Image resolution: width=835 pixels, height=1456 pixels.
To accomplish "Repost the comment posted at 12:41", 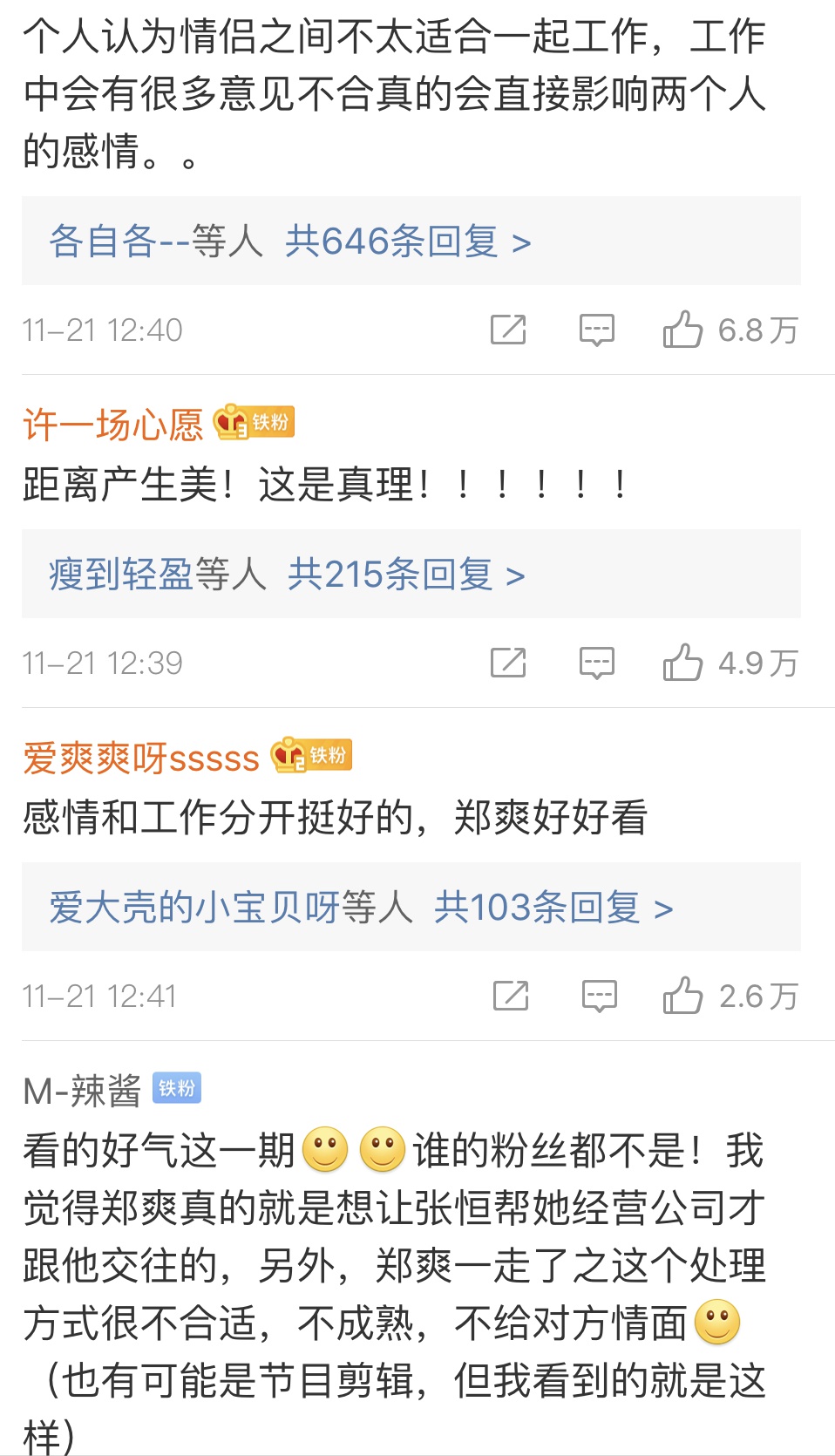I will [511, 996].
